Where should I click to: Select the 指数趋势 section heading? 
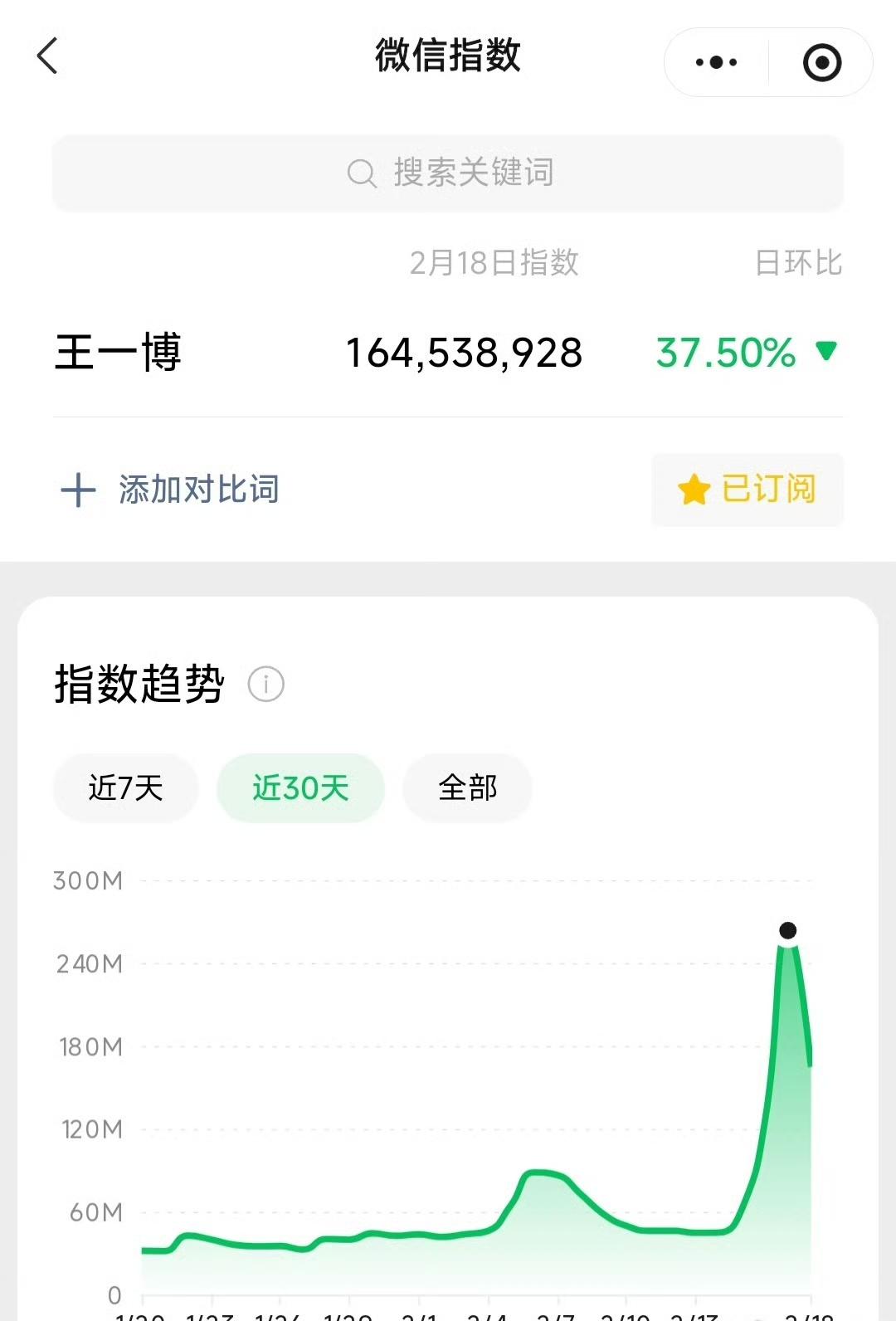click(139, 682)
